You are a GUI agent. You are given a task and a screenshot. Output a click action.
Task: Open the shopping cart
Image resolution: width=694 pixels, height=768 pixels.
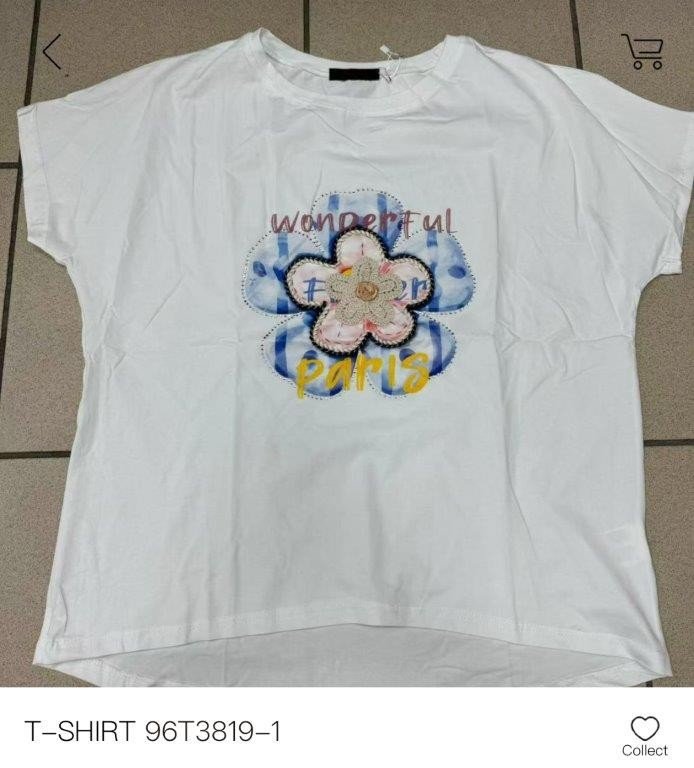point(642,51)
